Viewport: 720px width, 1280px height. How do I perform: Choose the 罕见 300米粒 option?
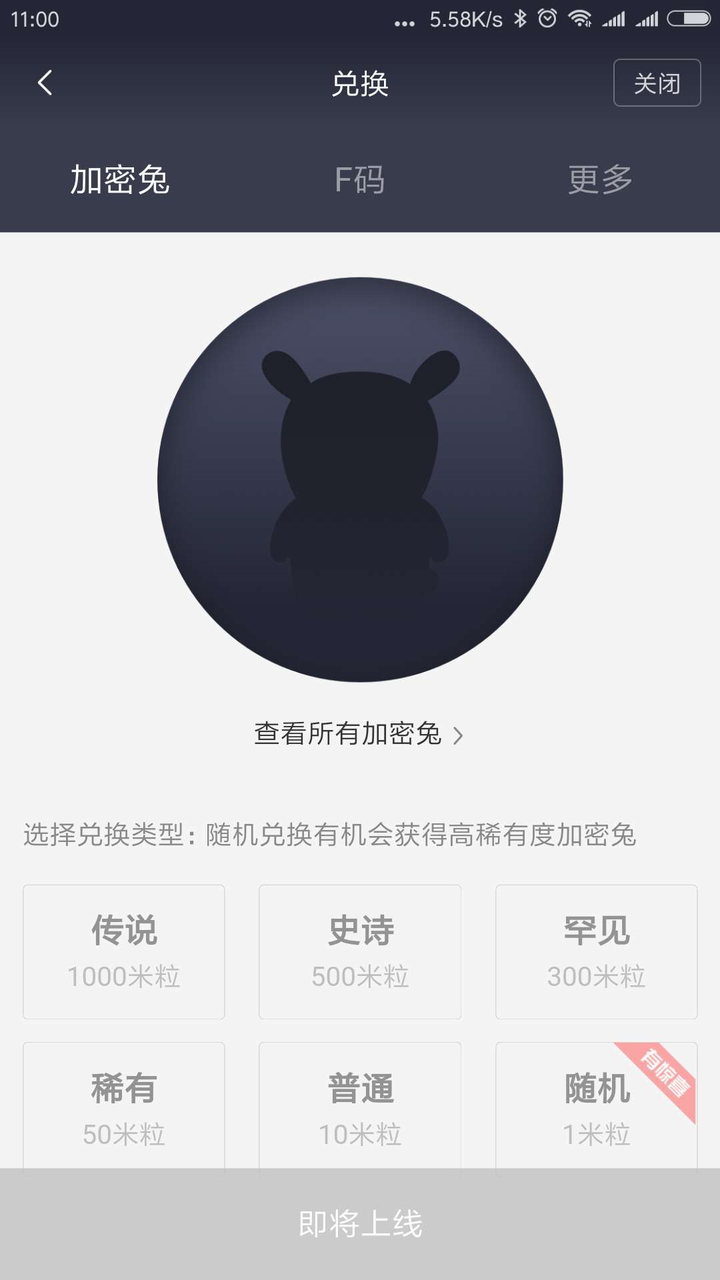[x=596, y=952]
